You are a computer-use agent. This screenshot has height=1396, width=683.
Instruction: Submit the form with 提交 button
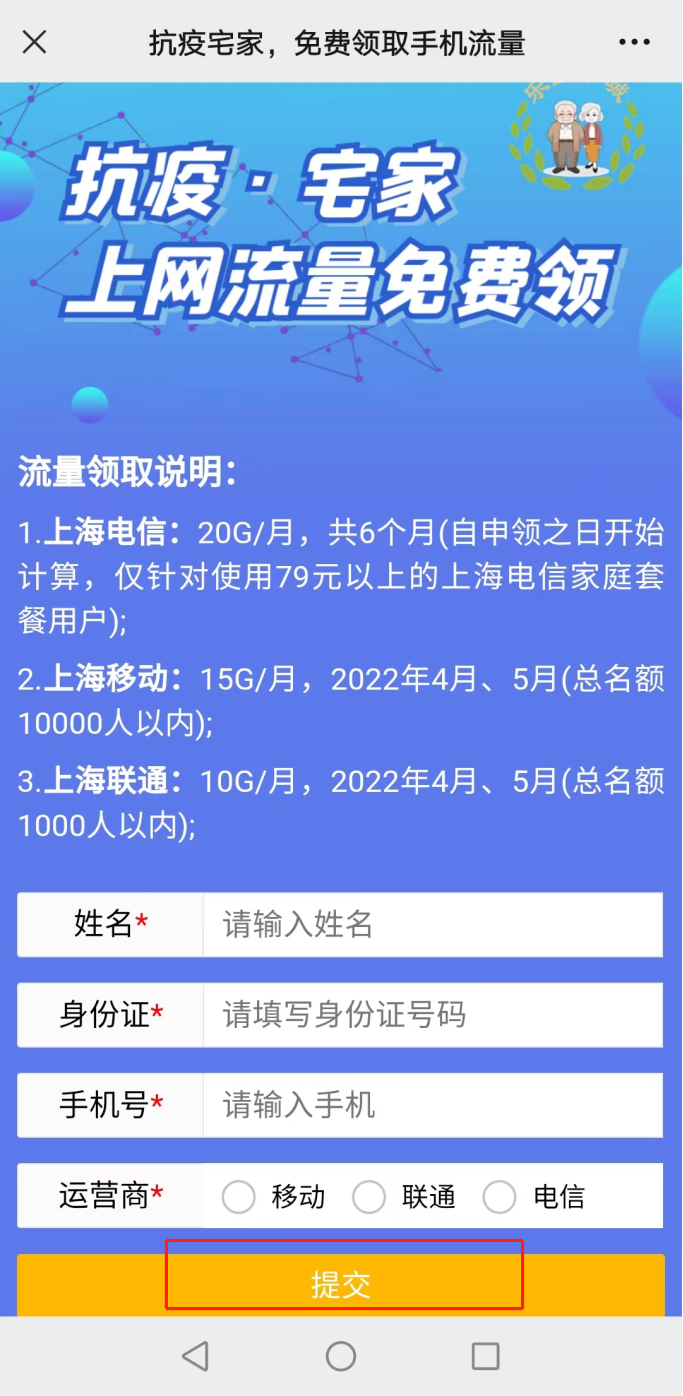[341, 1284]
